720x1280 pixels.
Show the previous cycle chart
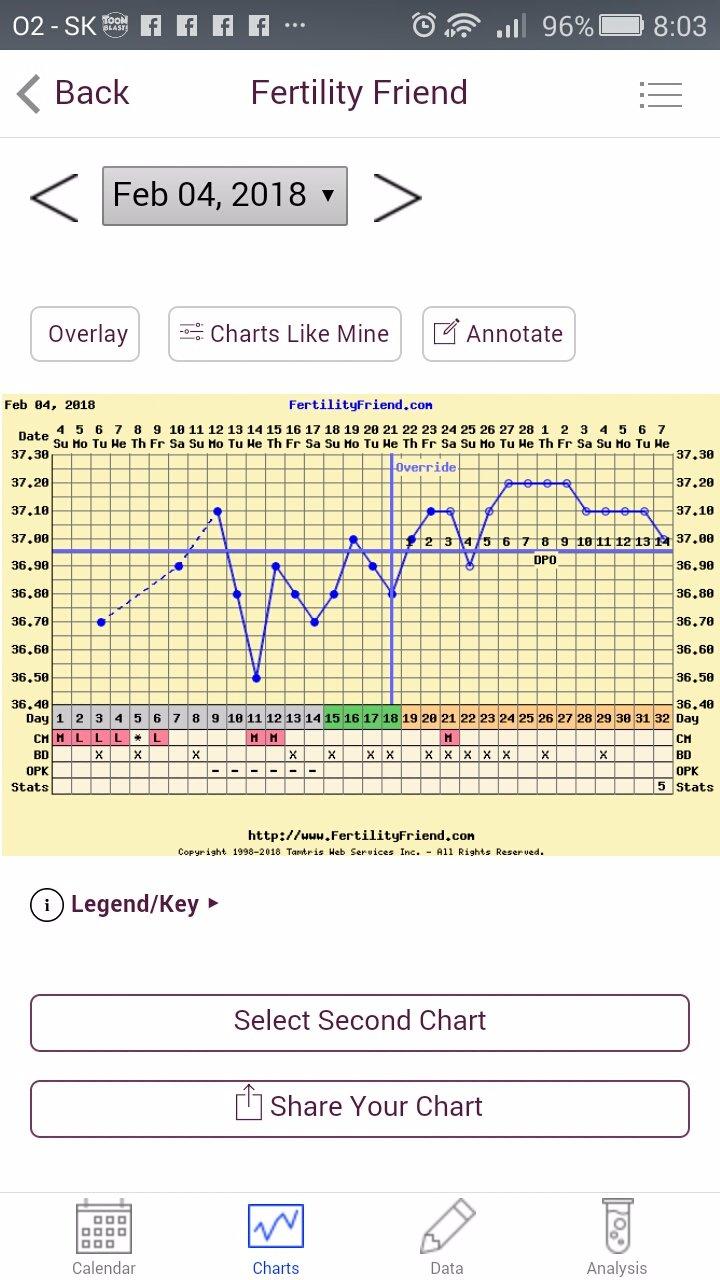tap(54, 196)
